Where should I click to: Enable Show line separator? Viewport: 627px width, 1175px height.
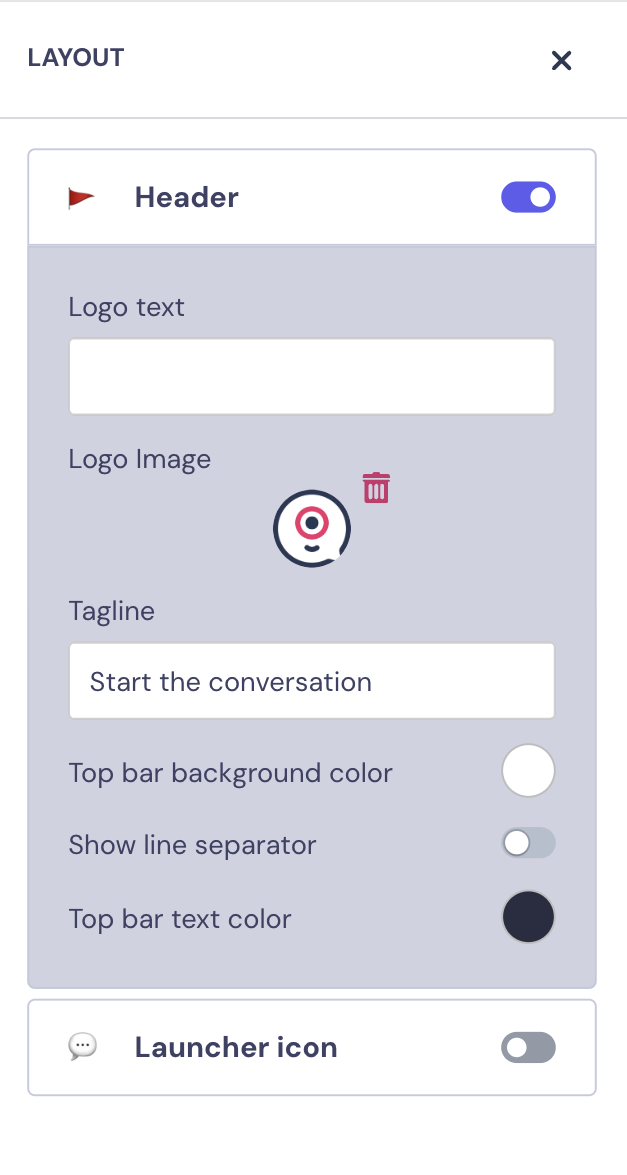[x=527, y=844]
